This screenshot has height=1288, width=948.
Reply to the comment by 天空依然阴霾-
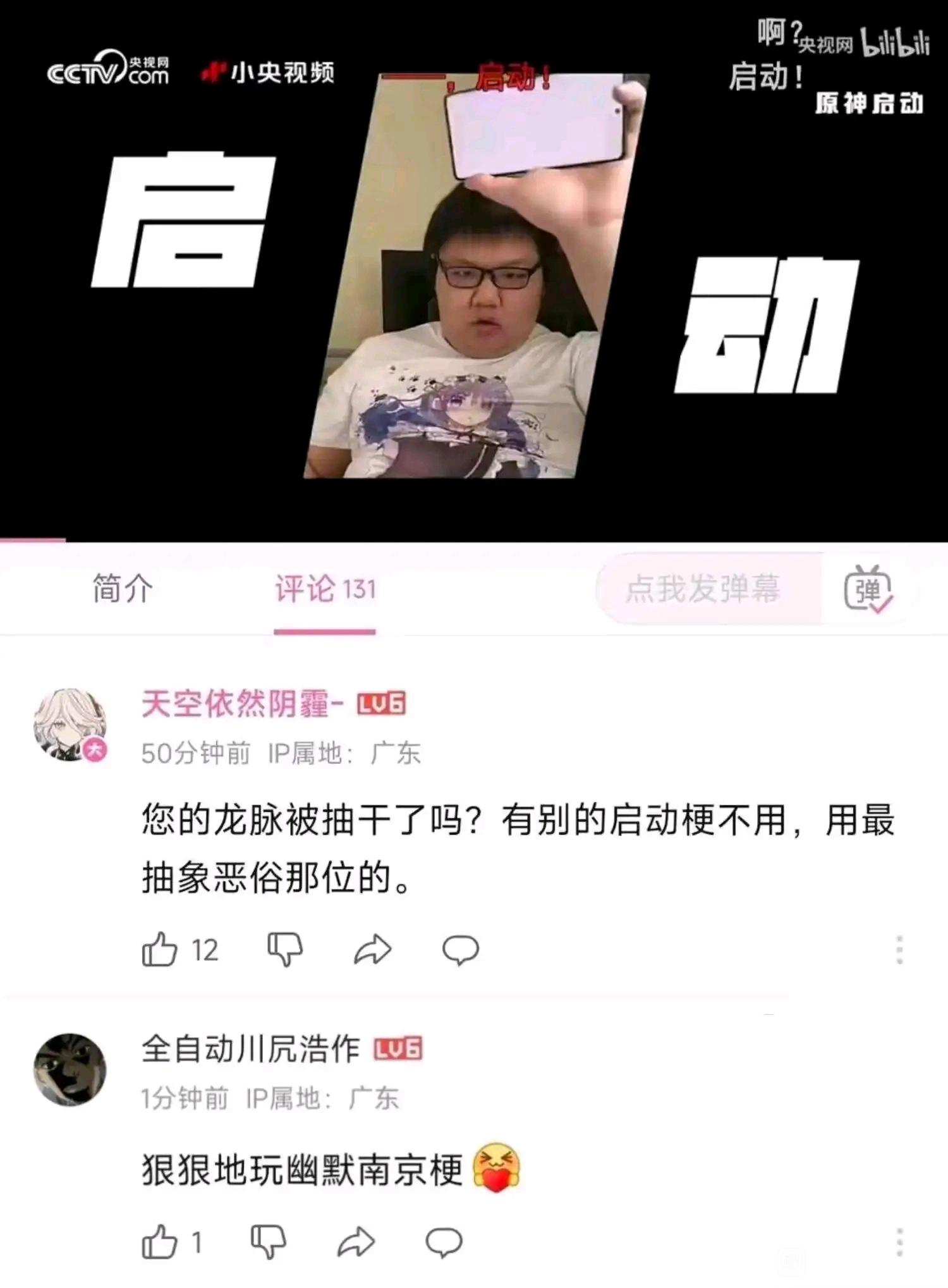[461, 950]
